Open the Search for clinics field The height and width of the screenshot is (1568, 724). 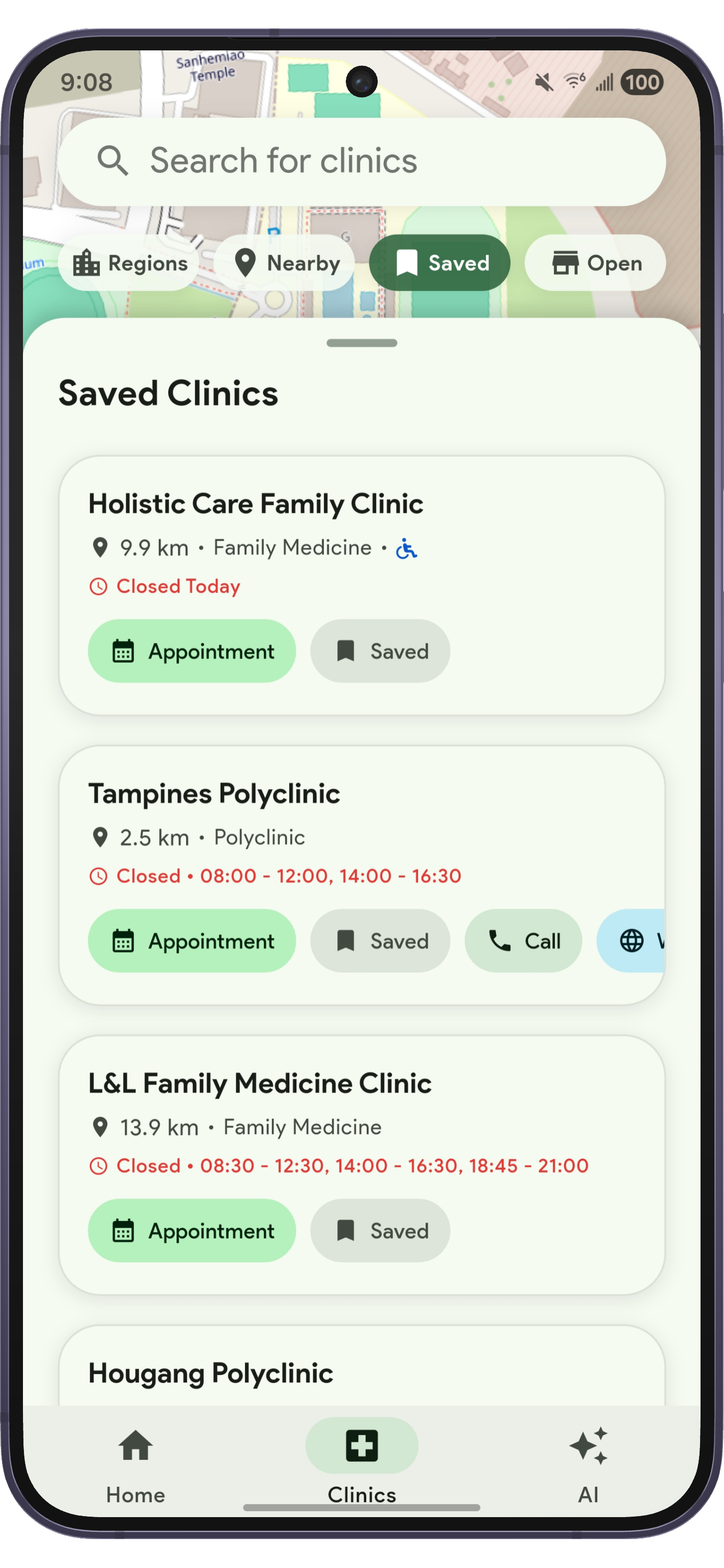[362, 161]
